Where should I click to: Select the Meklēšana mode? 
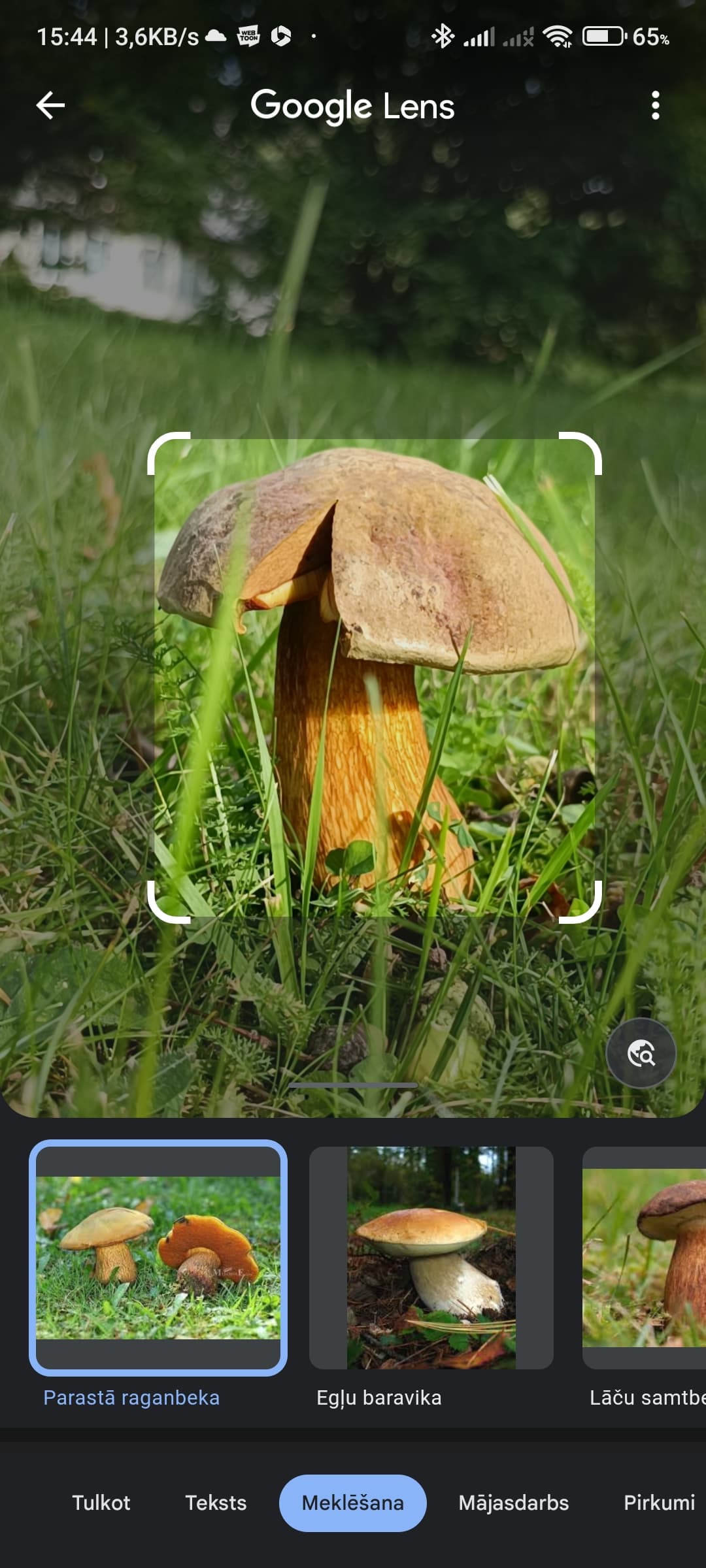click(353, 1503)
